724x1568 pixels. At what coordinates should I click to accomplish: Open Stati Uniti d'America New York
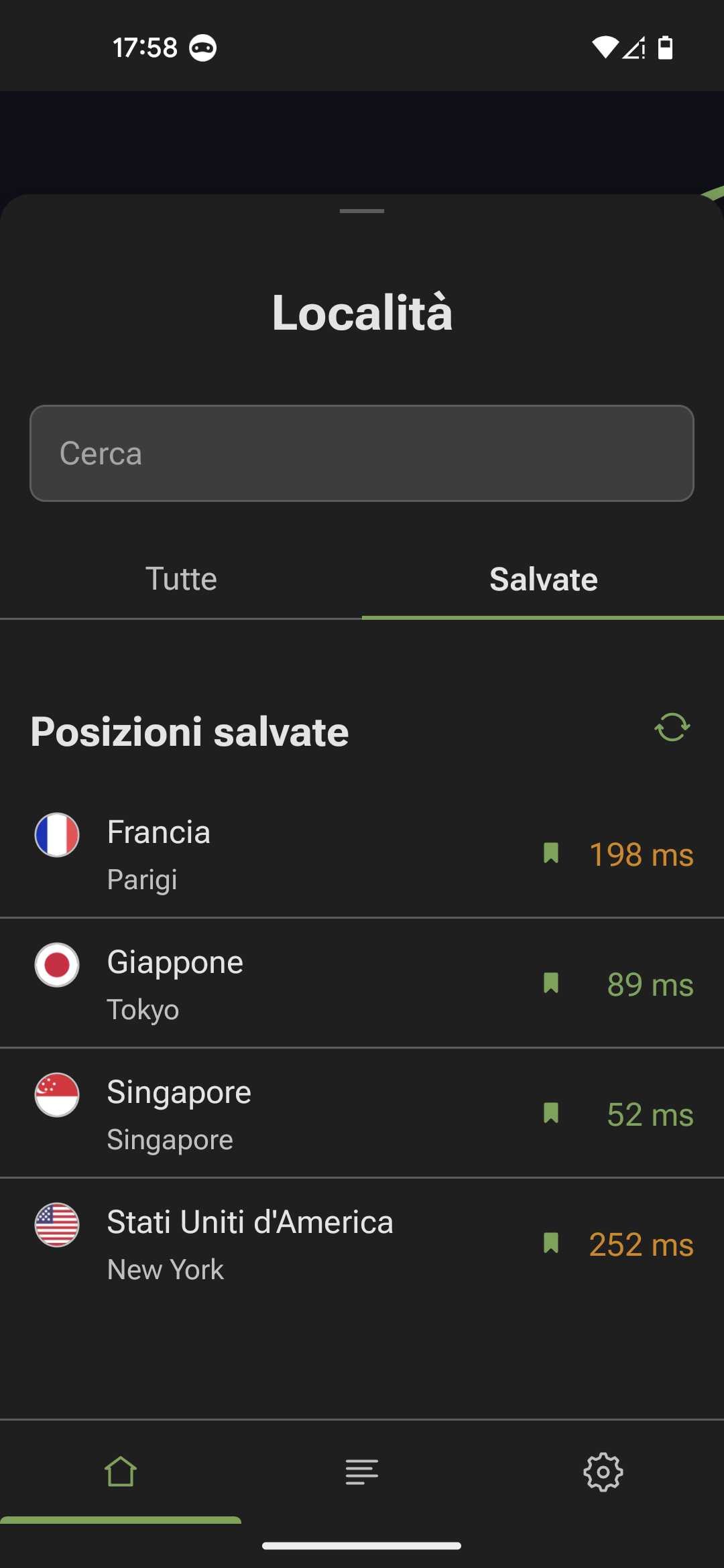pos(268,1244)
